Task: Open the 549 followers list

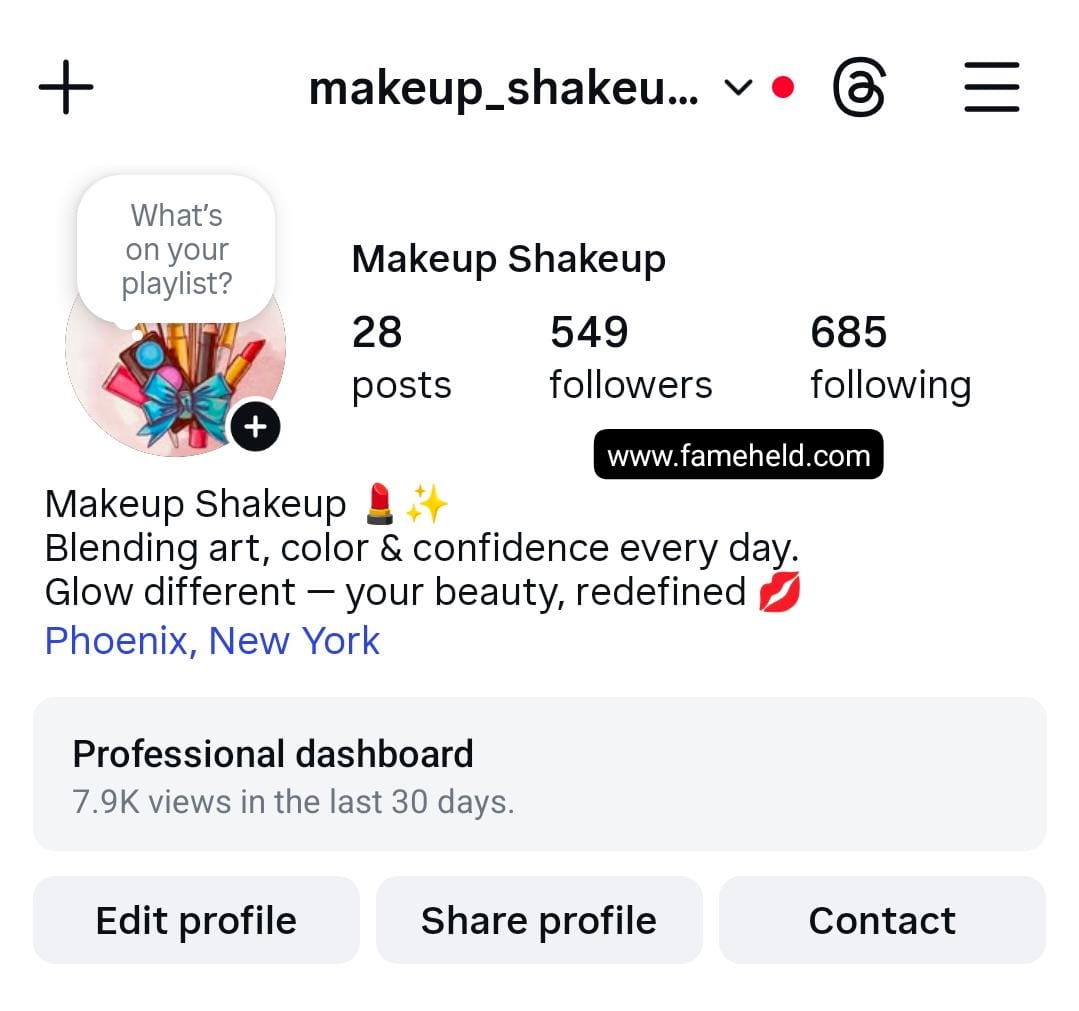Action: tap(630, 357)
